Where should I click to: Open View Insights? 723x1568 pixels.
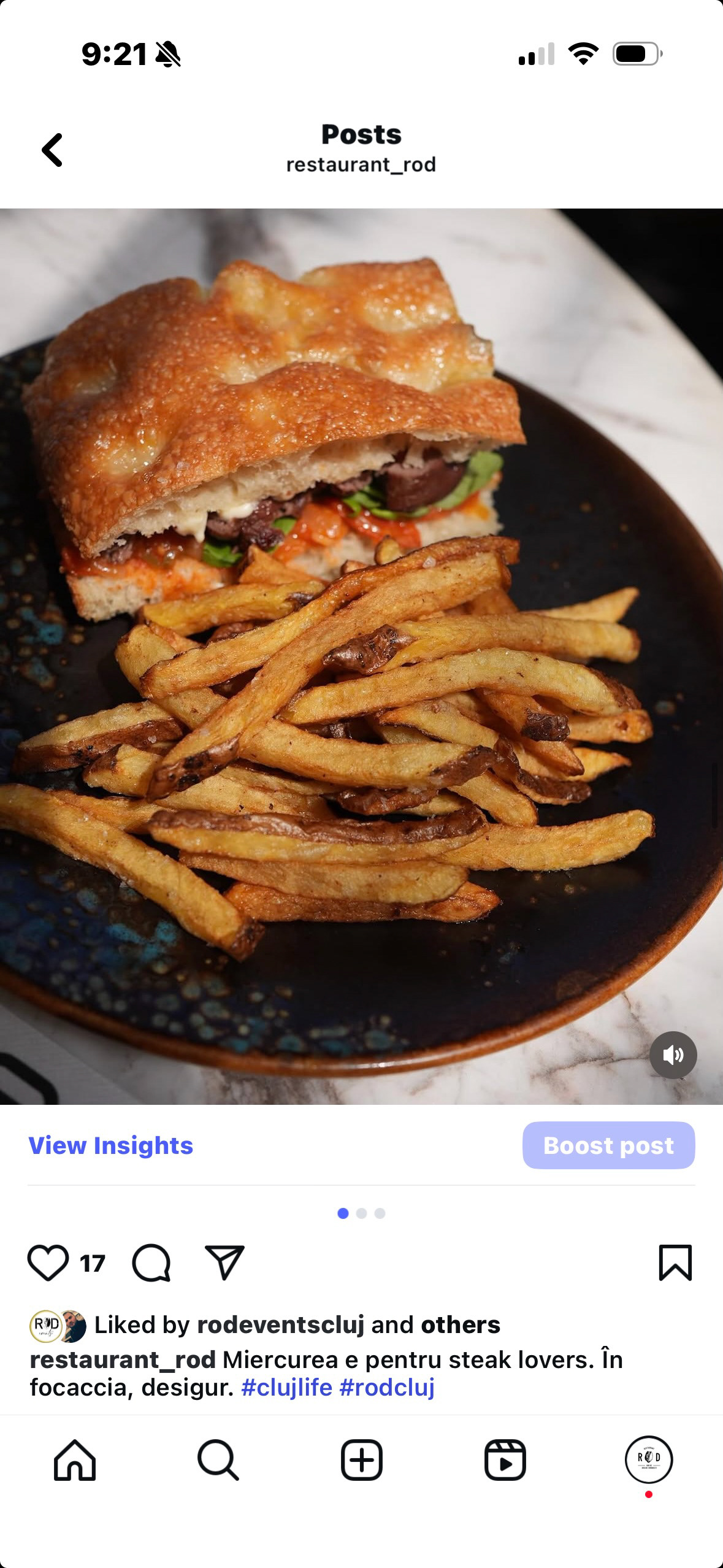click(111, 1146)
